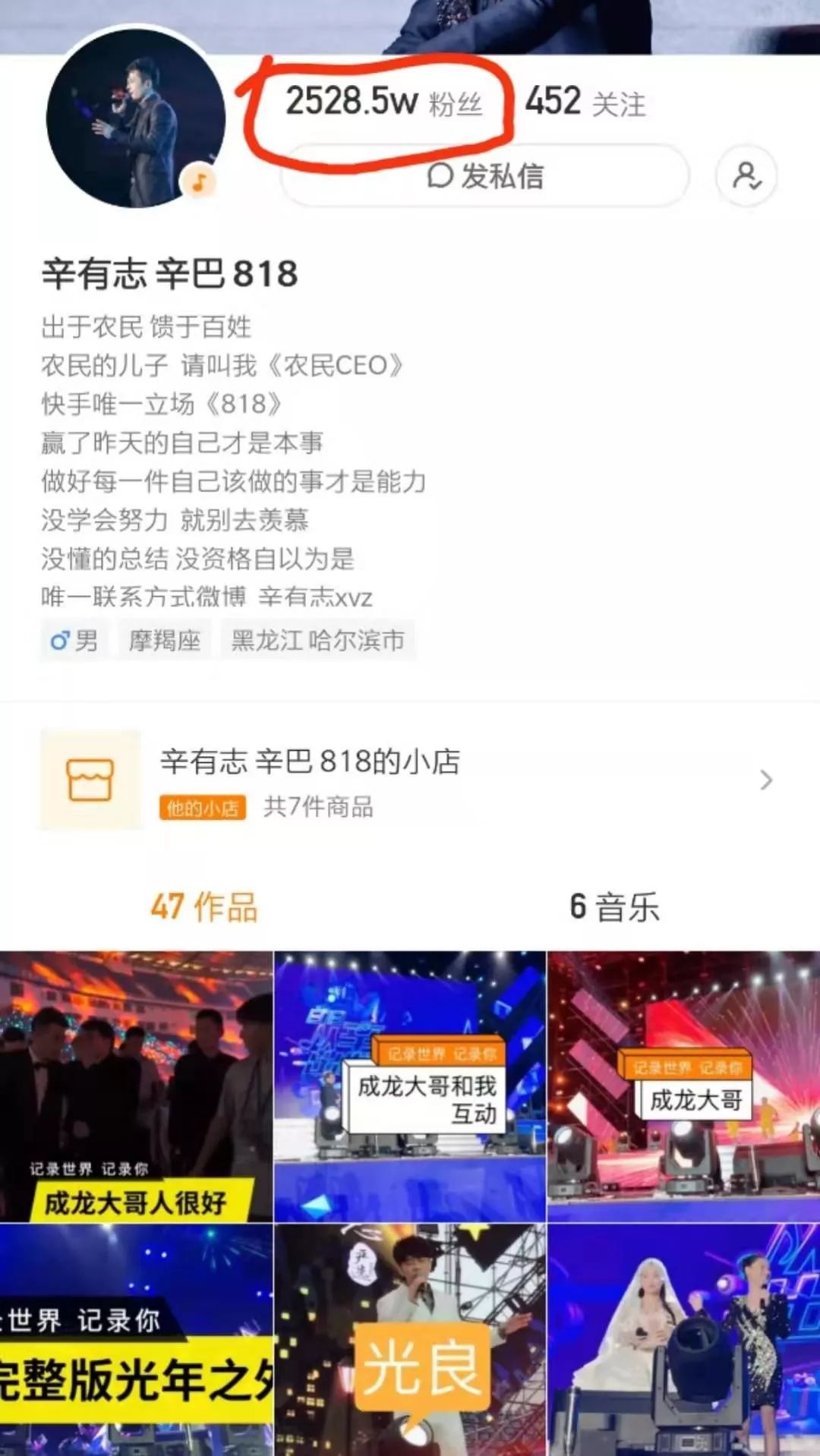This screenshot has width=820, height=1456.
Task: Click the add-user icon near 发私信
Action: 747,175
